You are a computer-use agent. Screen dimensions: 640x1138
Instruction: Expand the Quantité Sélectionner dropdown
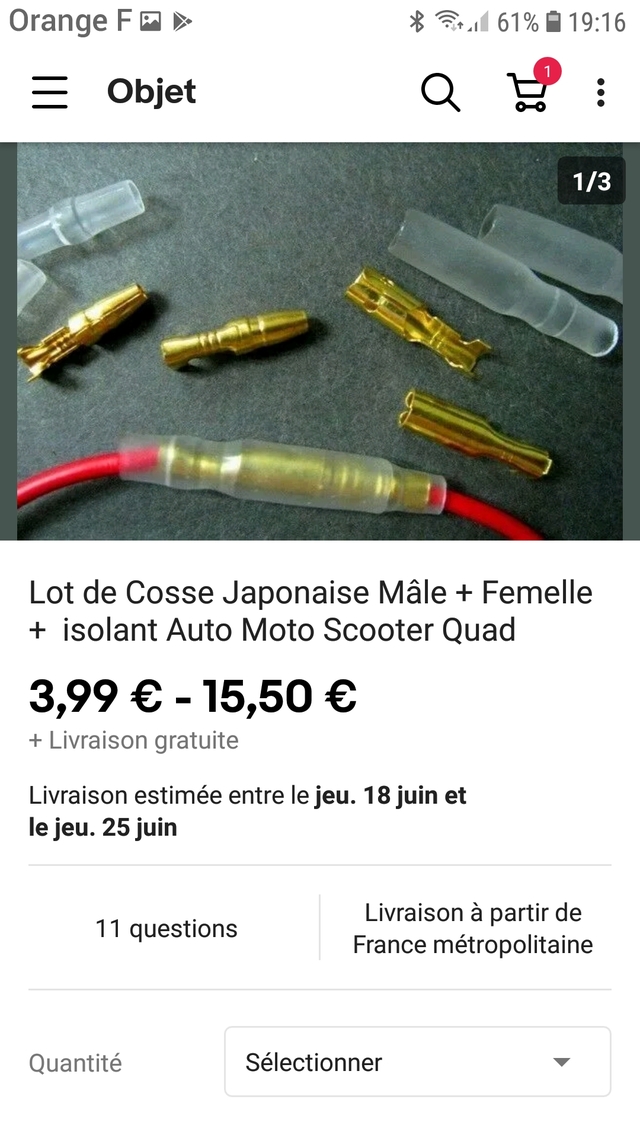[417, 1062]
